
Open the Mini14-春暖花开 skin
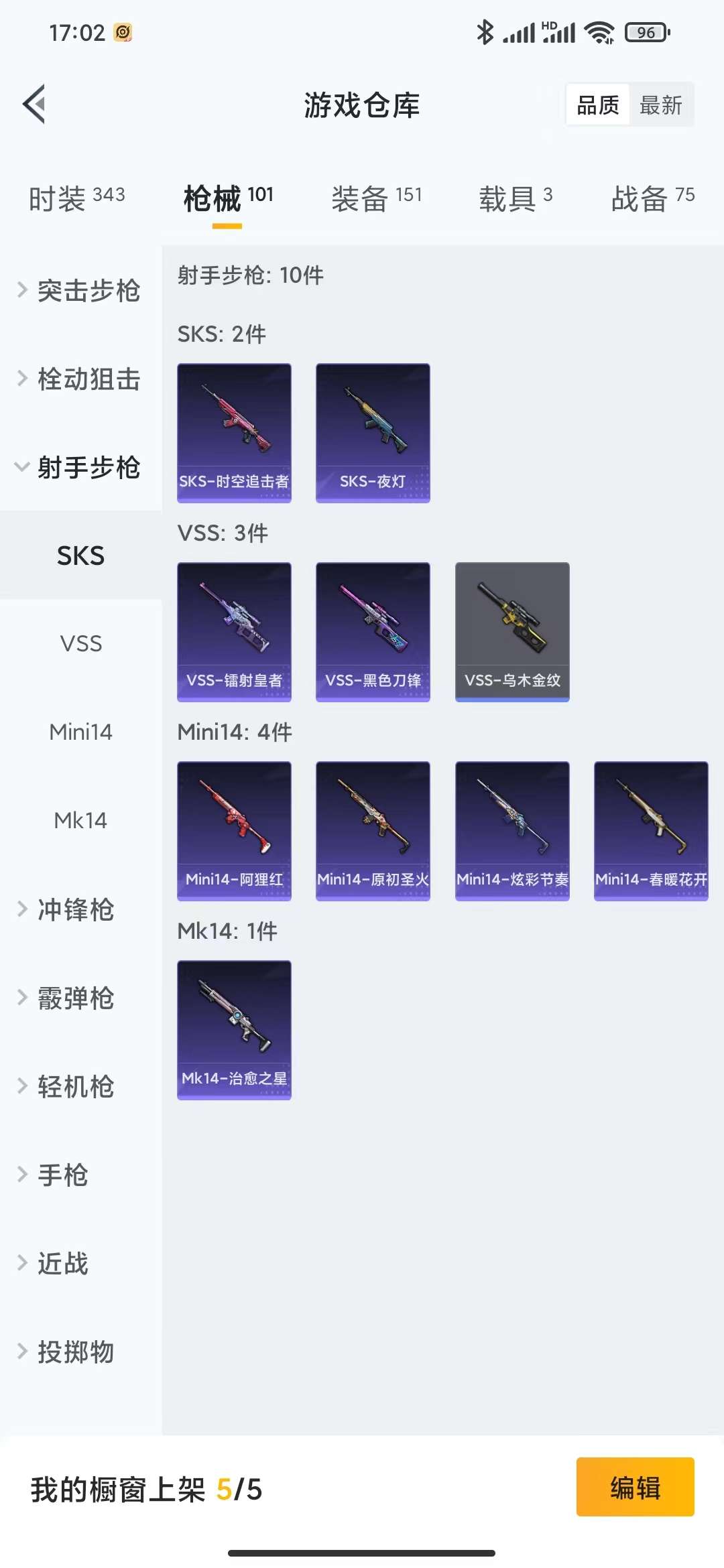tap(651, 831)
